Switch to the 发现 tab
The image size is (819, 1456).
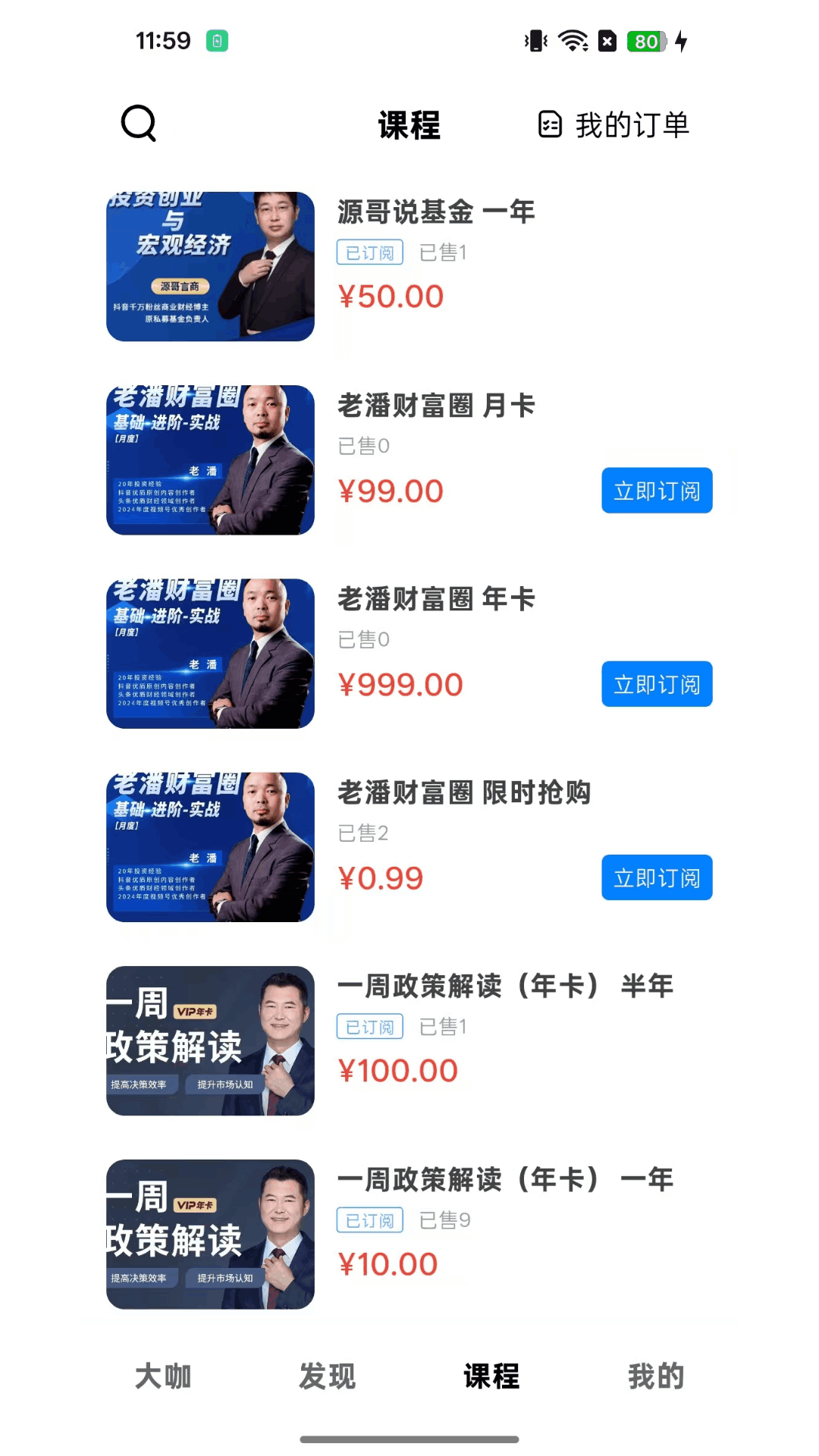point(327,1376)
